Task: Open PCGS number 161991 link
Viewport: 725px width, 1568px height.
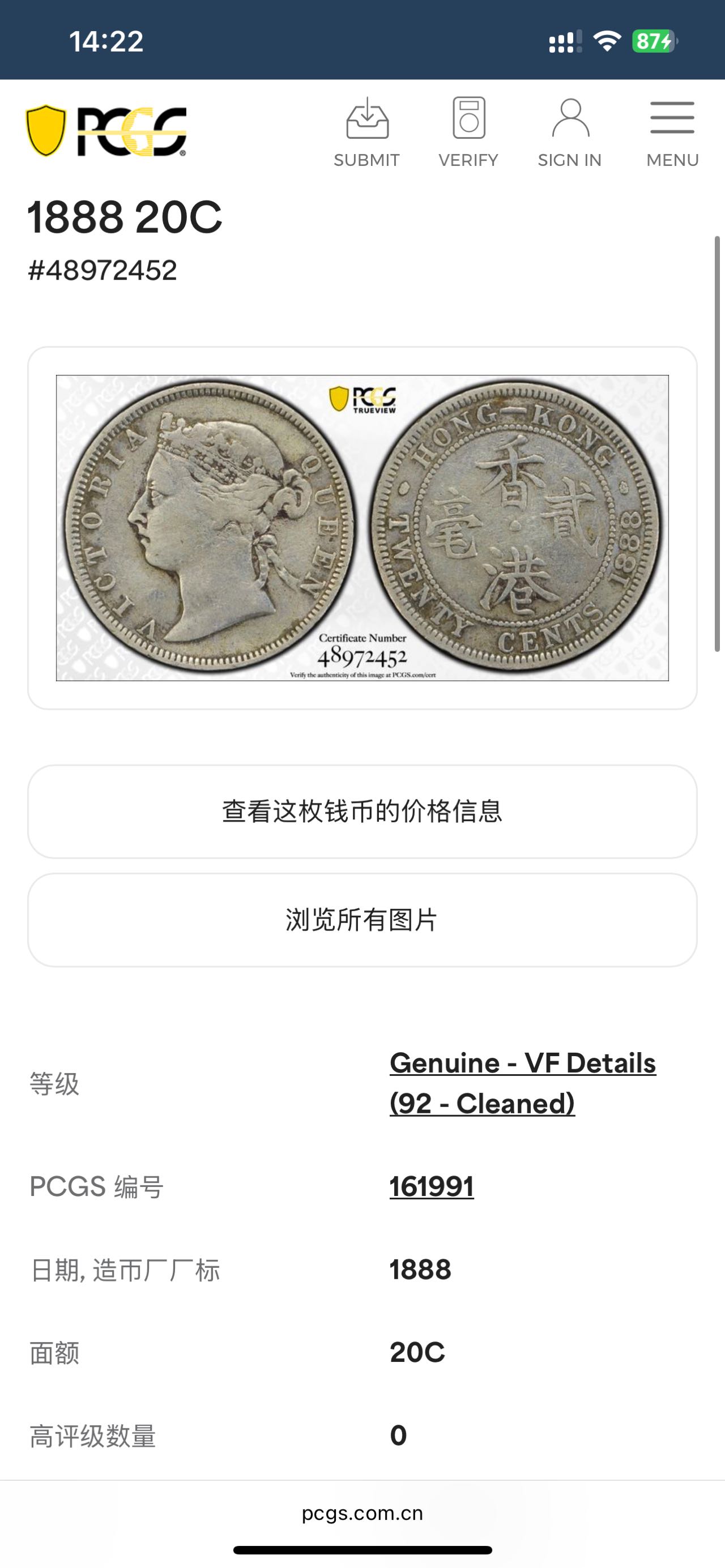Action: [x=432, y=1186]
